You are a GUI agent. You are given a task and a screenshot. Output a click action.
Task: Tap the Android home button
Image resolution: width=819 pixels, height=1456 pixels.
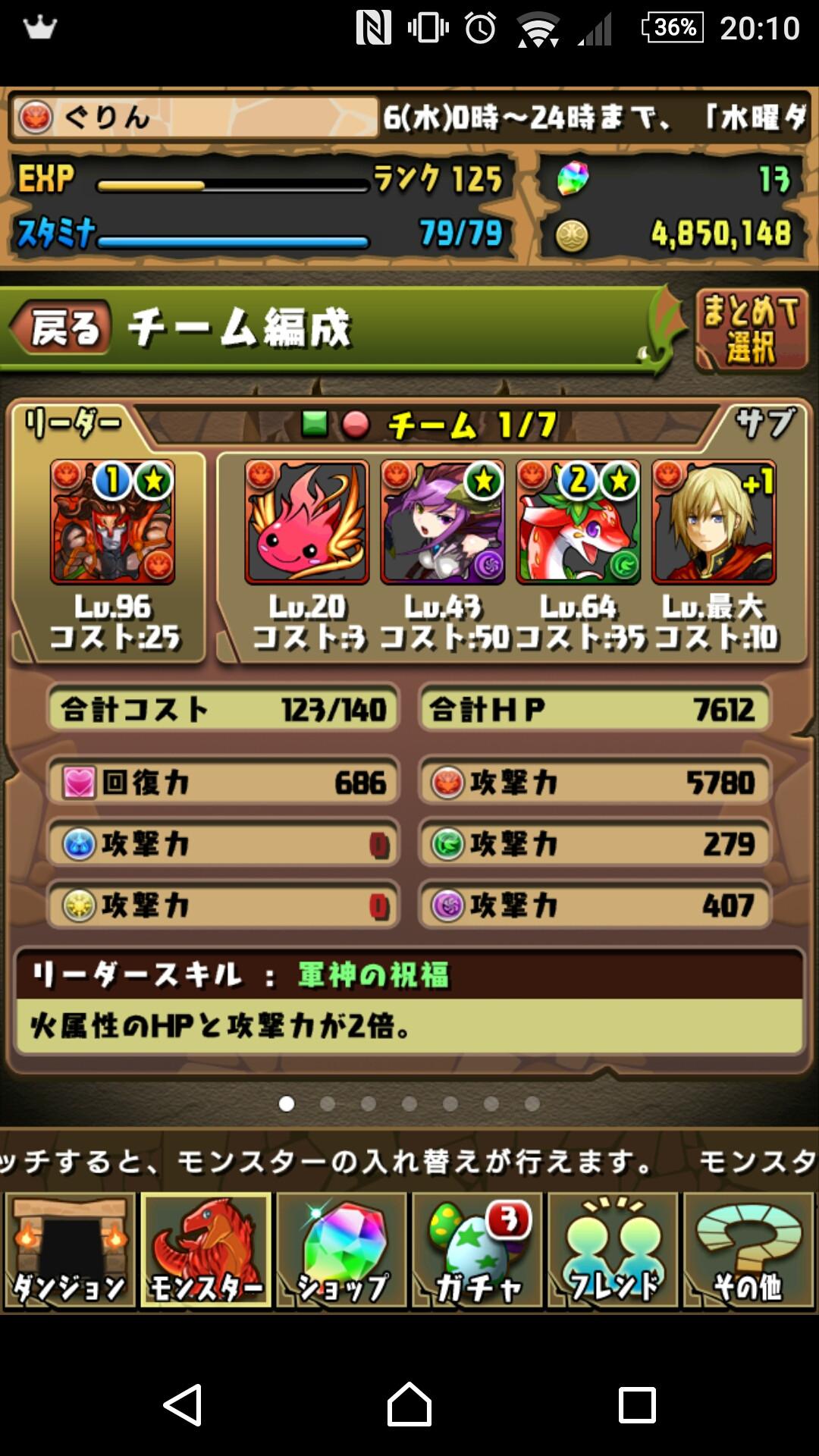click(409, 1404)
